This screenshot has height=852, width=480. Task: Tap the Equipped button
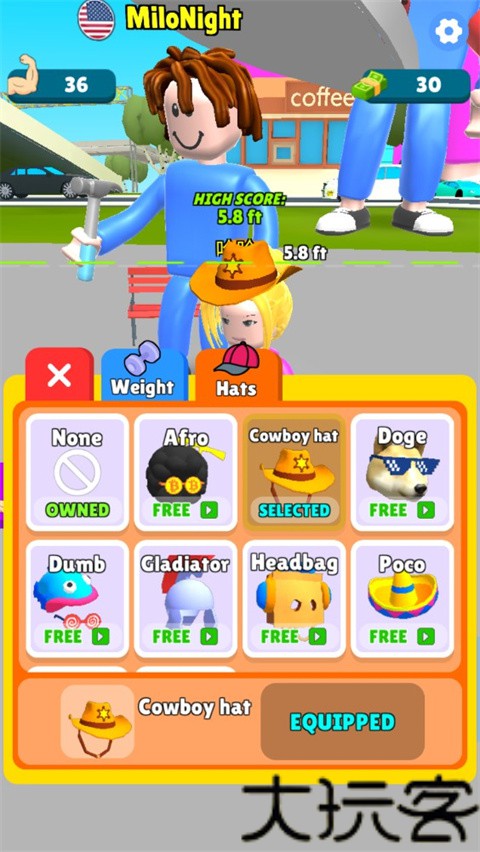click(x=342, y=722)
